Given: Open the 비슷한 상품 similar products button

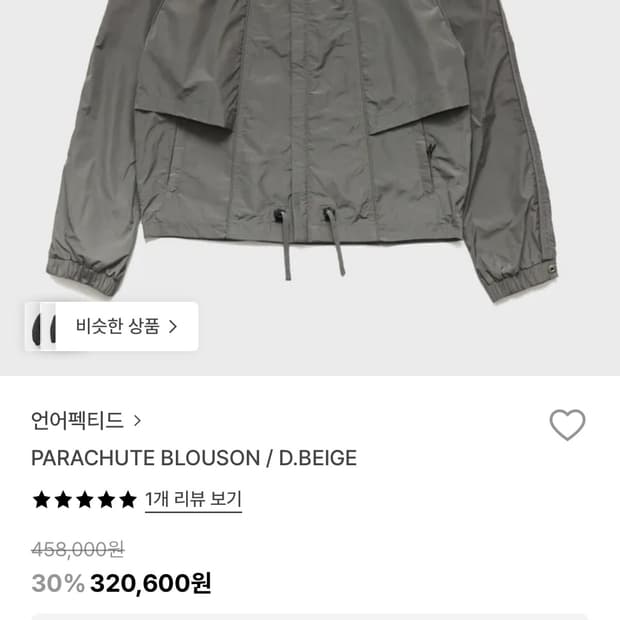Looking at the screenshot, I should [x=125, y=326].
